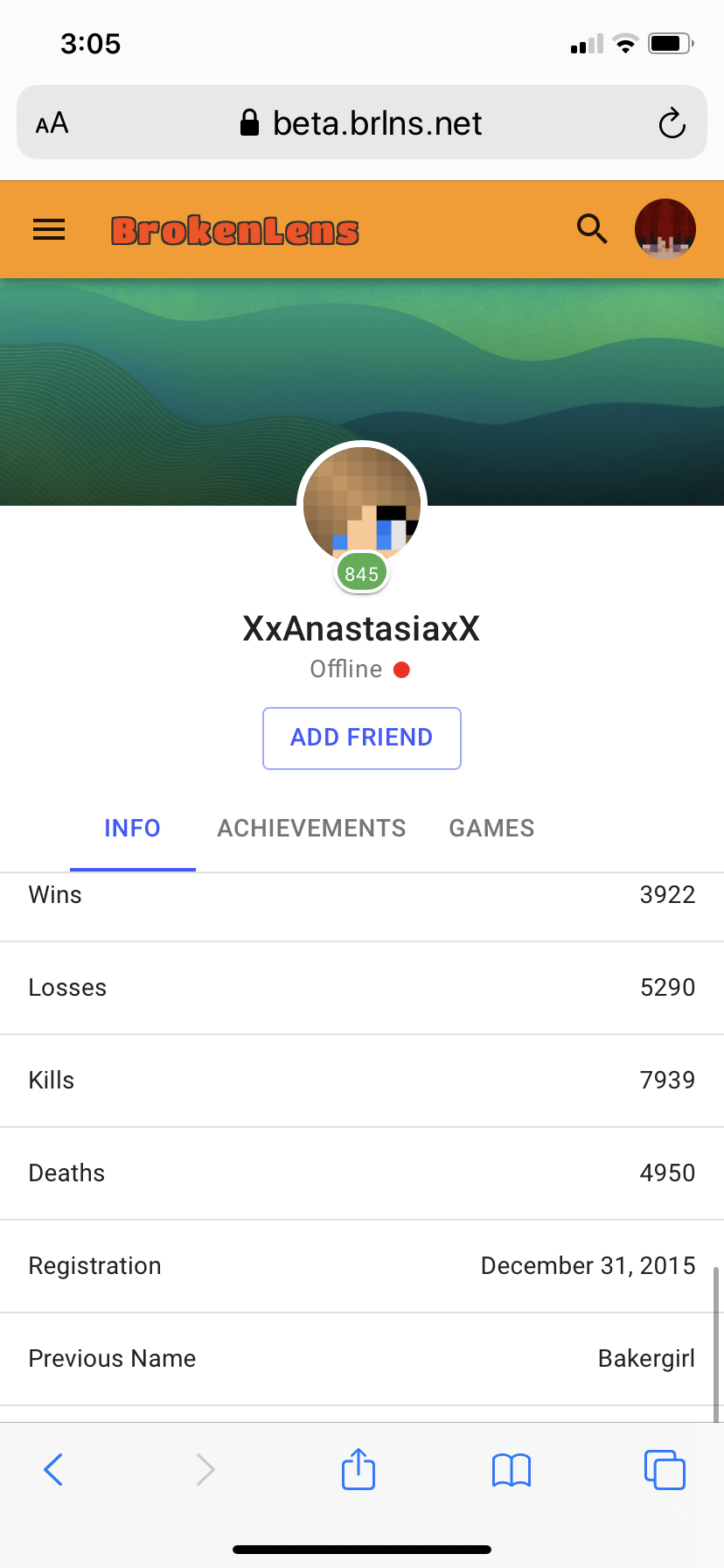This screenshot has width=724, height=1568.
Task: Tap the BrokenLens logo link
Action: point(234,231)
